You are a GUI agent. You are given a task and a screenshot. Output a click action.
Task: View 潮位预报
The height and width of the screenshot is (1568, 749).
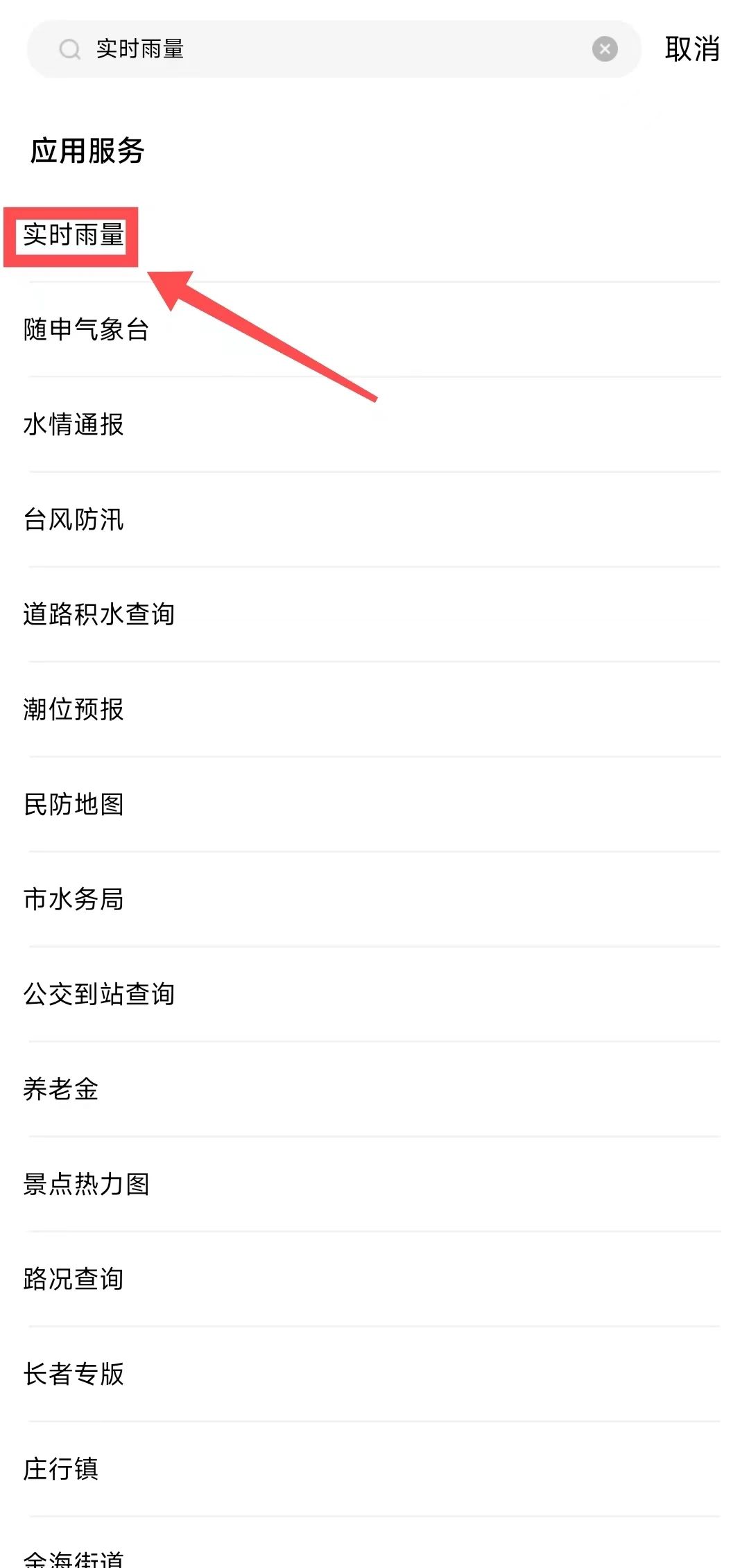74,709
